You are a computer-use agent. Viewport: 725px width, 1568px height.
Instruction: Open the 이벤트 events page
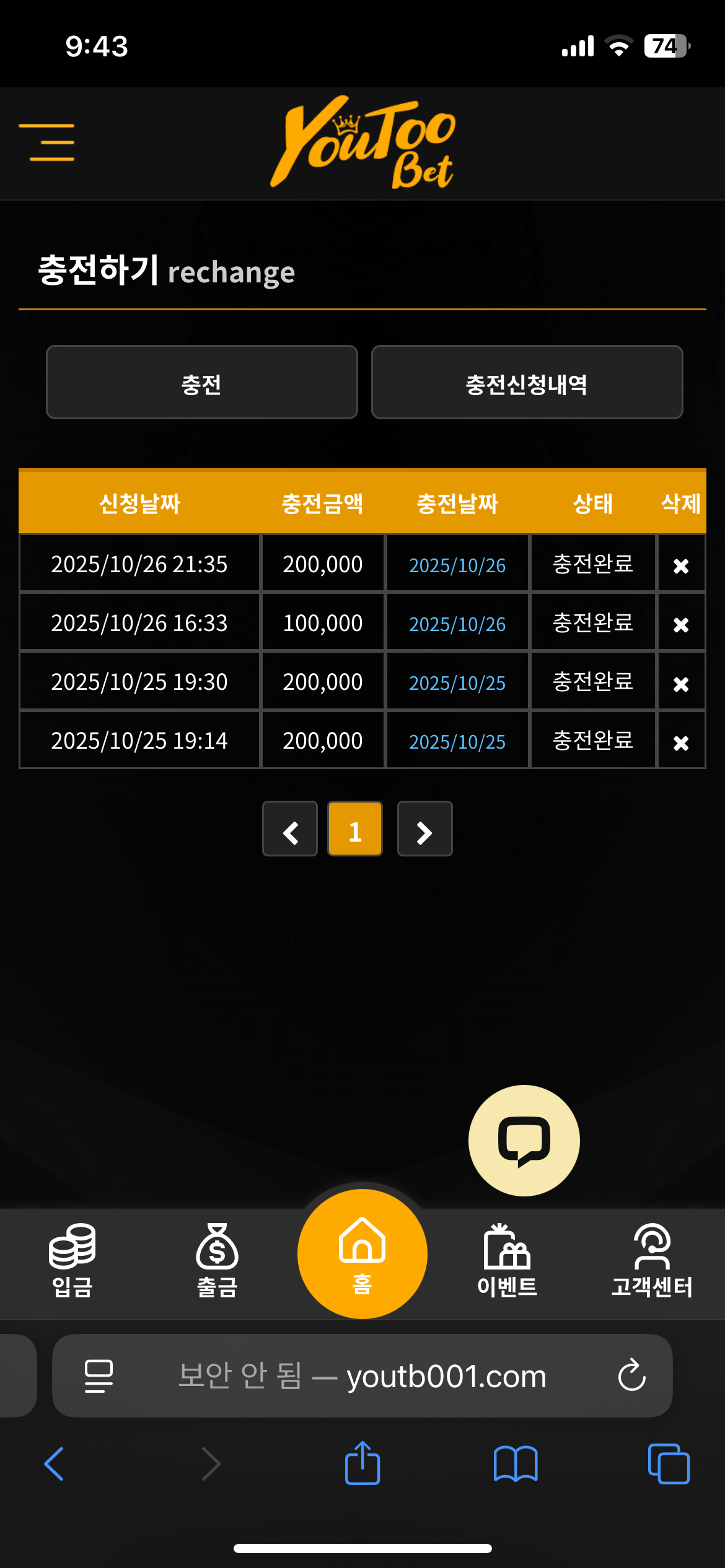(507, 1261)
